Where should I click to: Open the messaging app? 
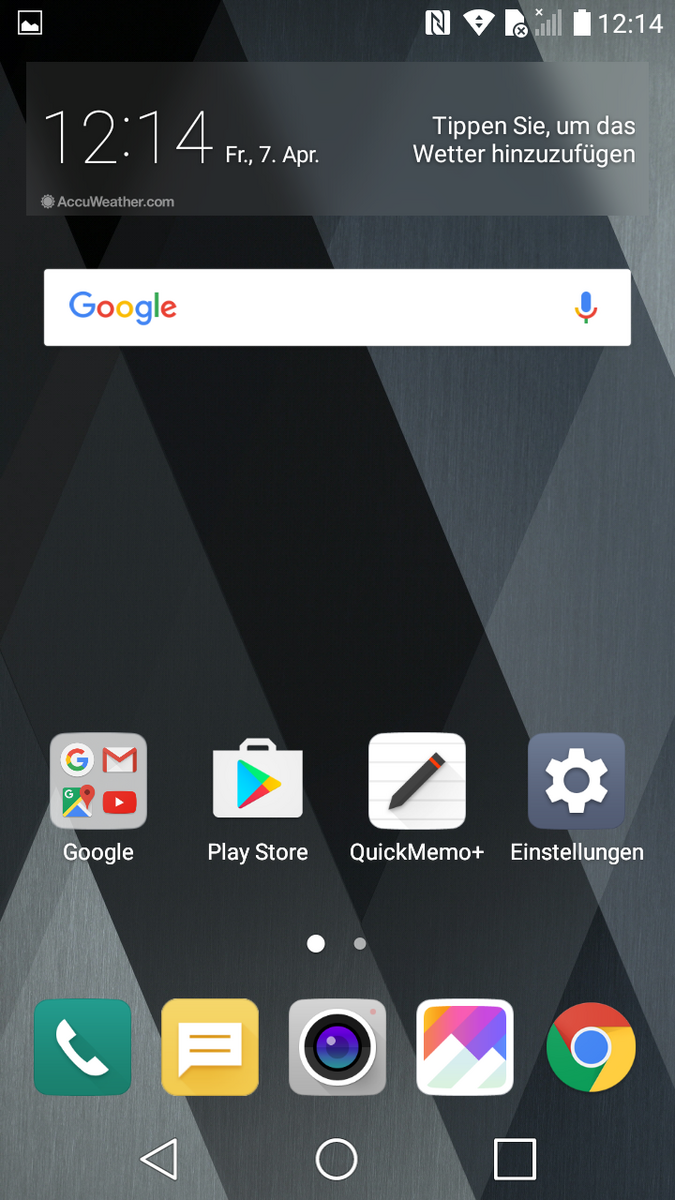point(210,1047)
